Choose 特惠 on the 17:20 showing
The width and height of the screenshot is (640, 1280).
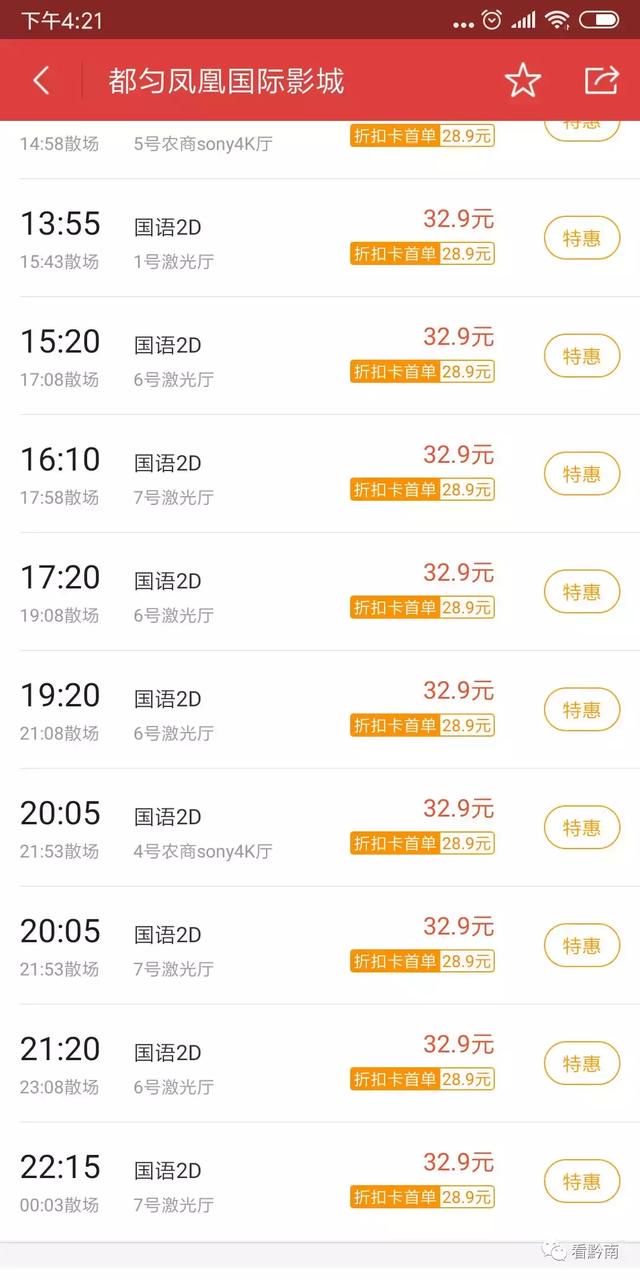582,592
